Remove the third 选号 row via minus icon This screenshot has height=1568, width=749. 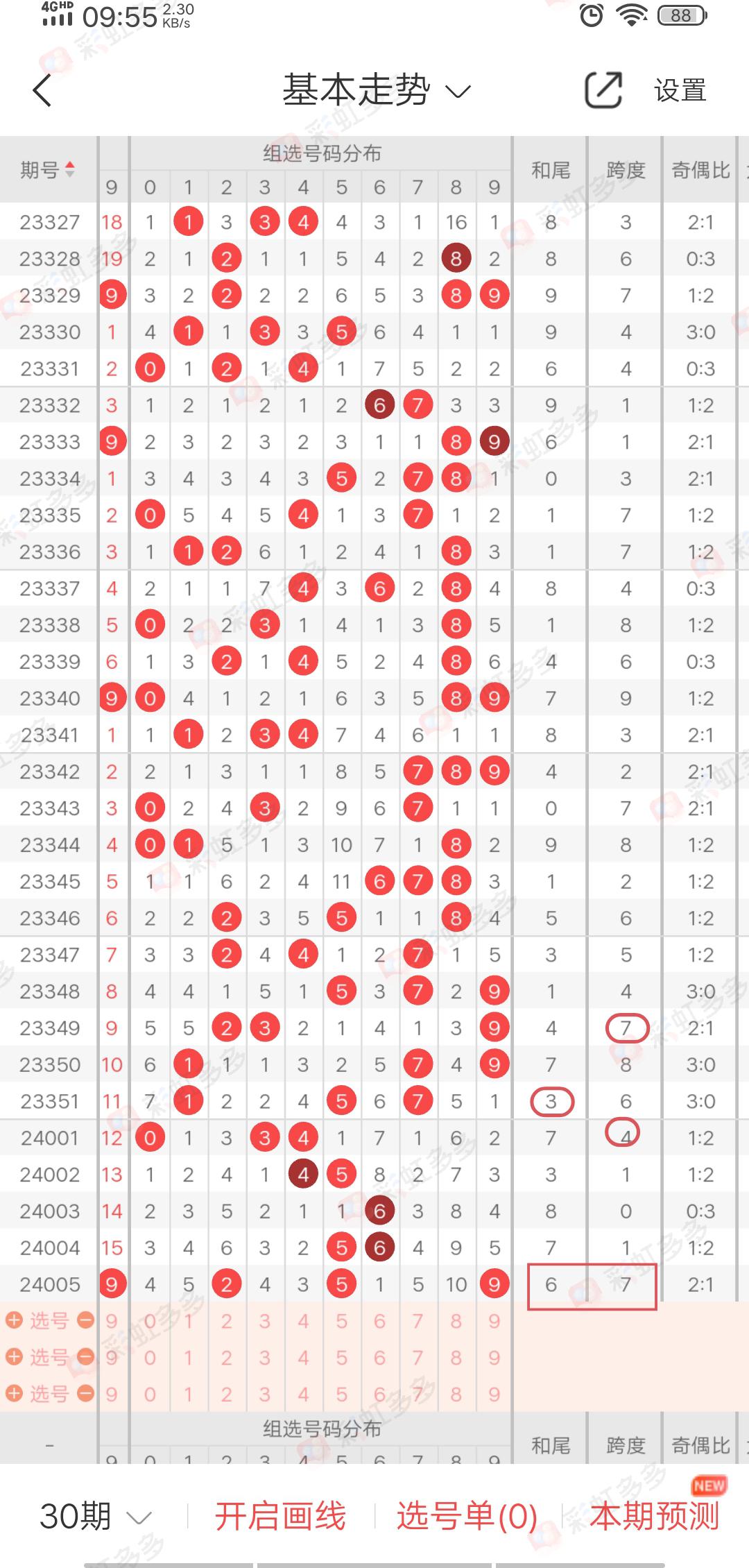tap(85, 1393)
